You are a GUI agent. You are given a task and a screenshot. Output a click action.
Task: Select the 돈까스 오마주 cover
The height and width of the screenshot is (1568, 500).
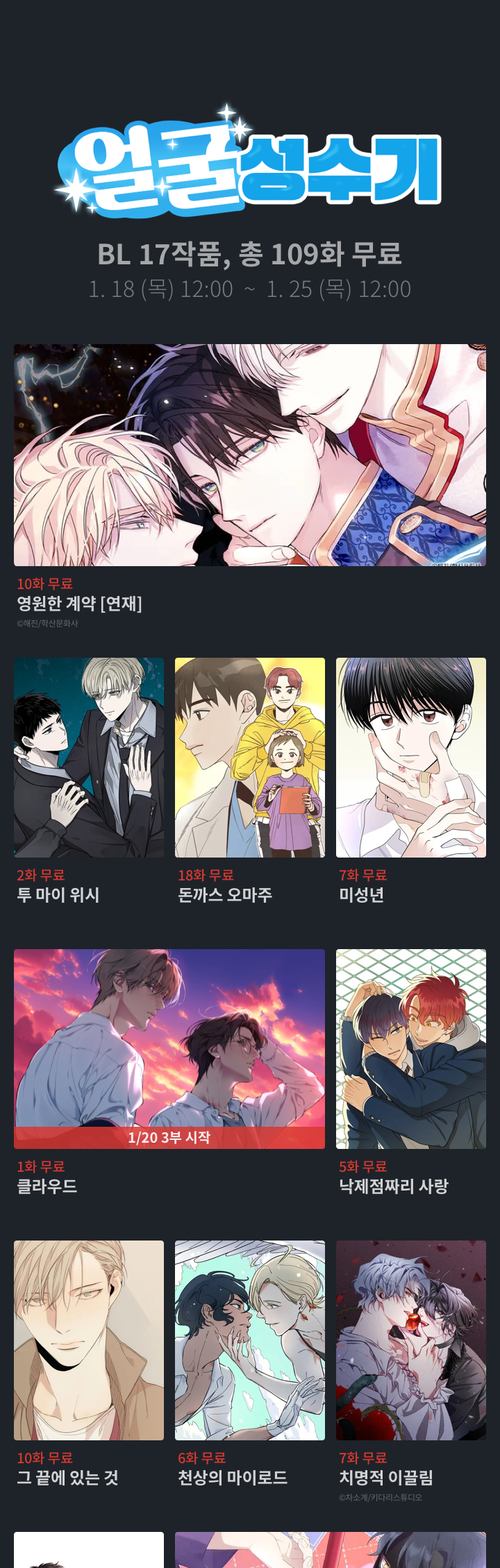tap(250, 758)
